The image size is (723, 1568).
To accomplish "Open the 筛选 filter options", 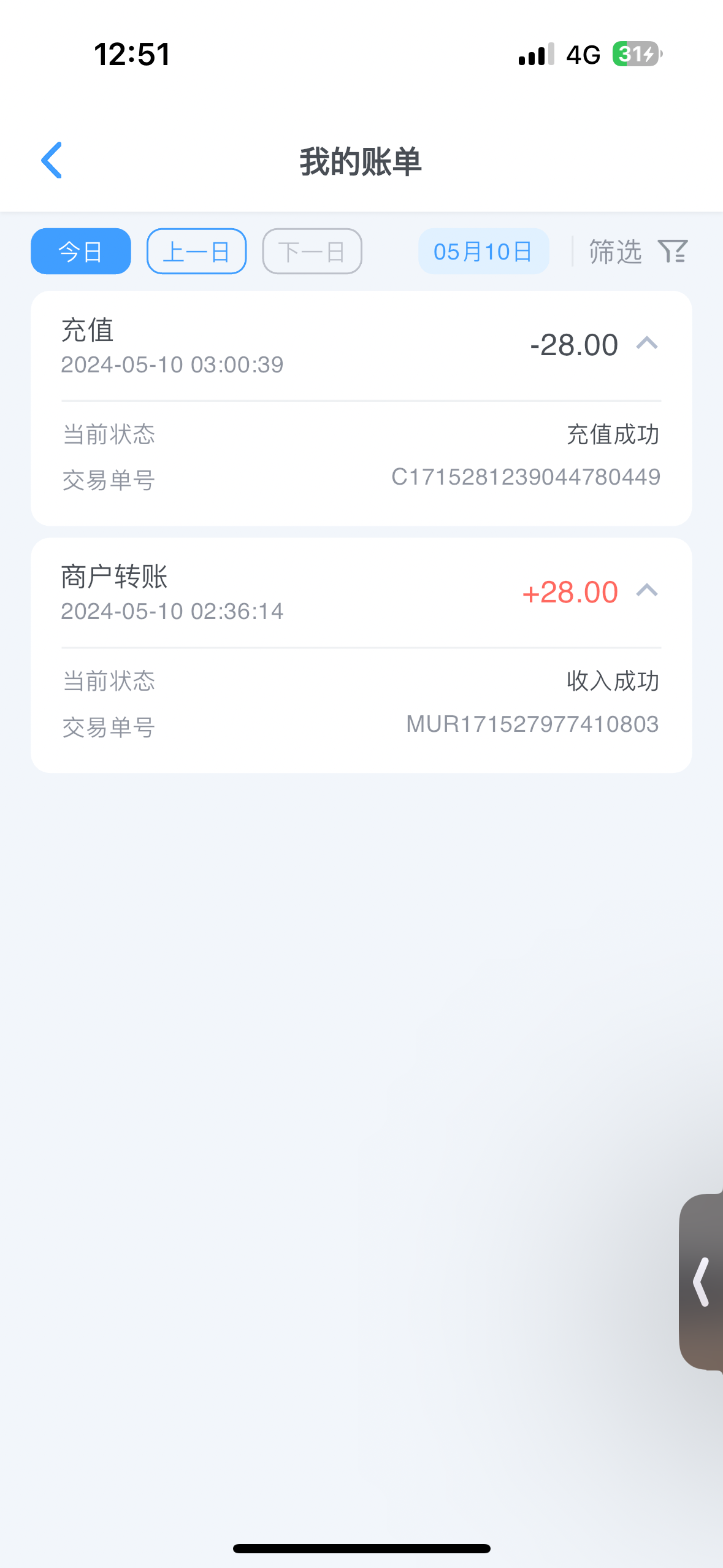I will point(638,252).
